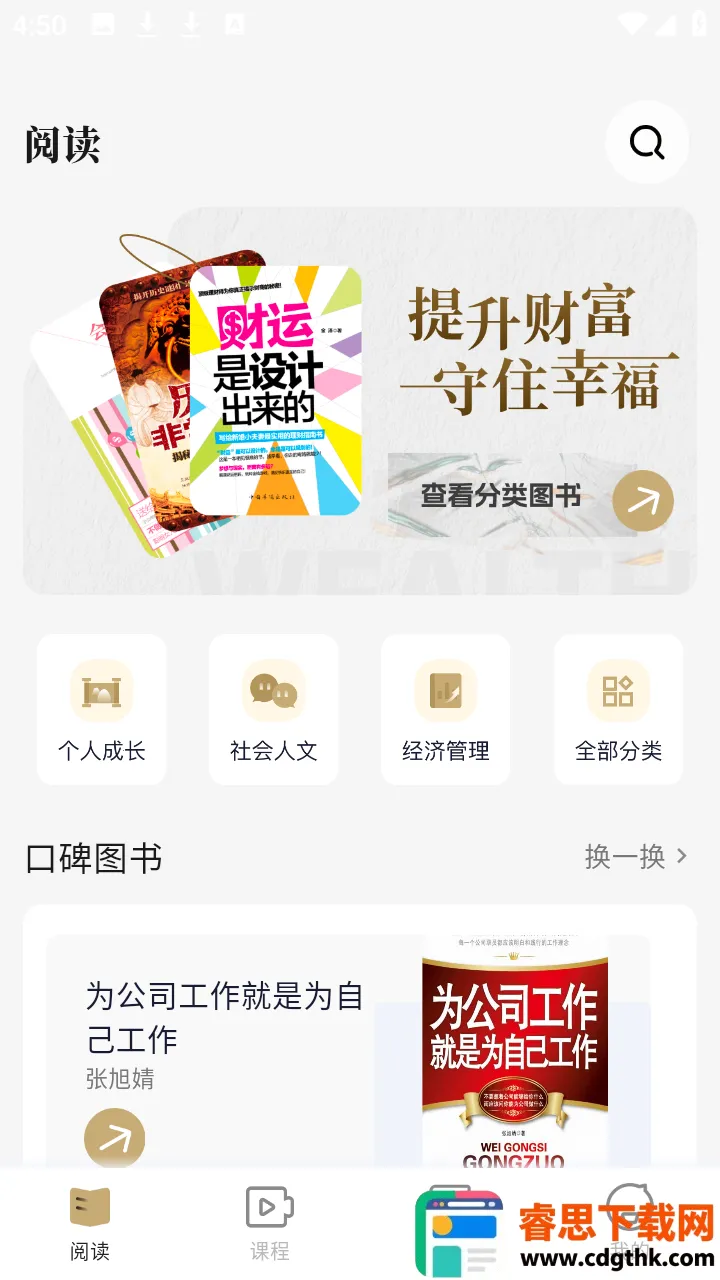Open the search icon
Screen dimensions: 720x1280
click(x=647, y=143)
